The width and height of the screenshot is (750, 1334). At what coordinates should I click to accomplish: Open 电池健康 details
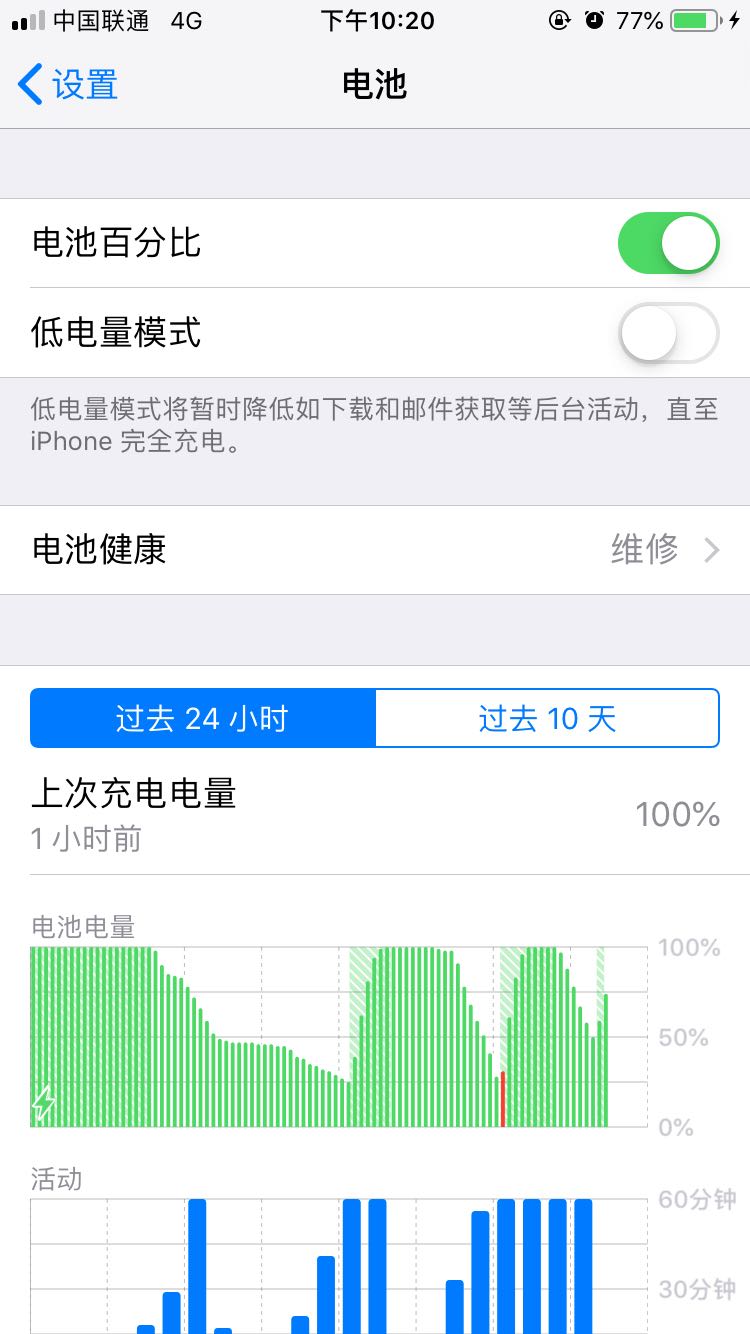[x=375, y=550]
